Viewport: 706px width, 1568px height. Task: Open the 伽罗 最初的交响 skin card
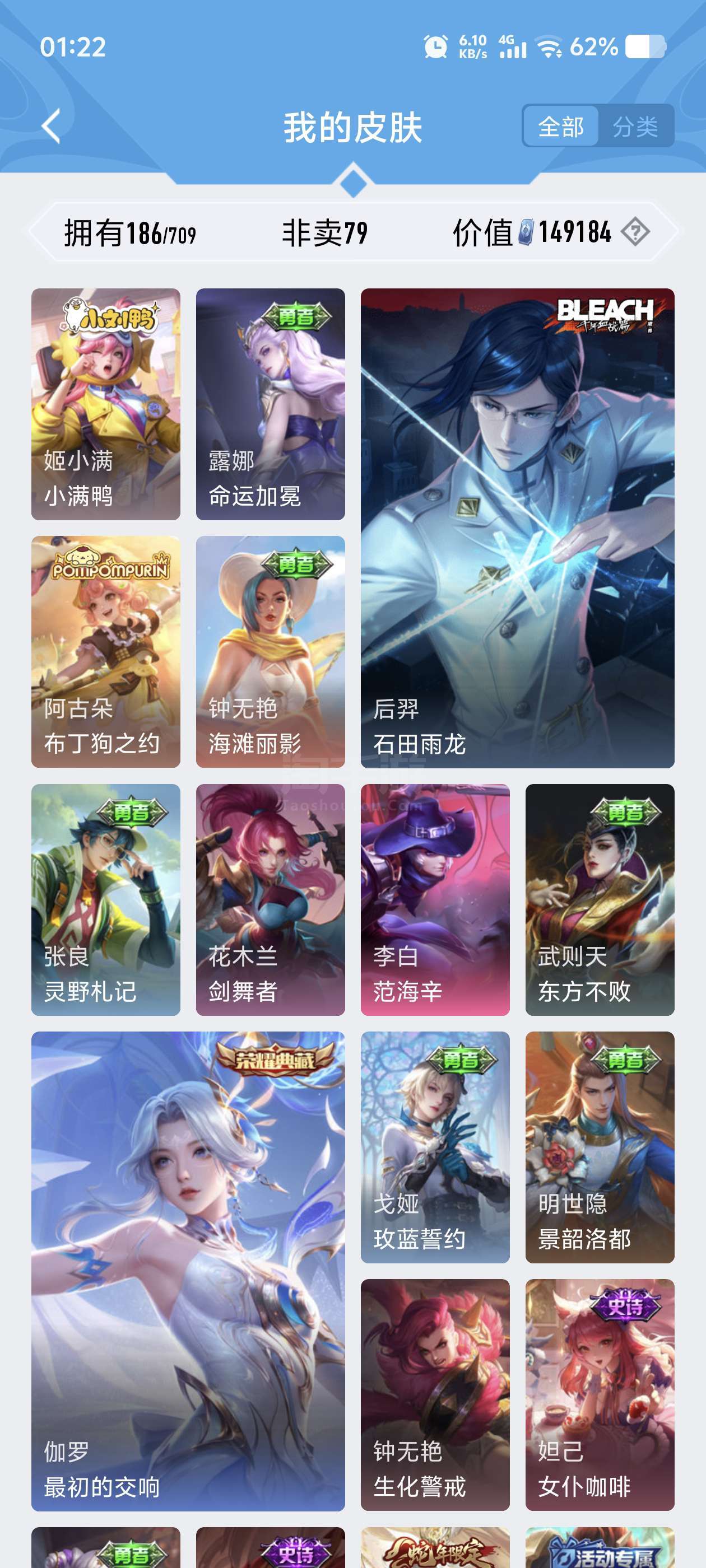[x=188, y=1271]
